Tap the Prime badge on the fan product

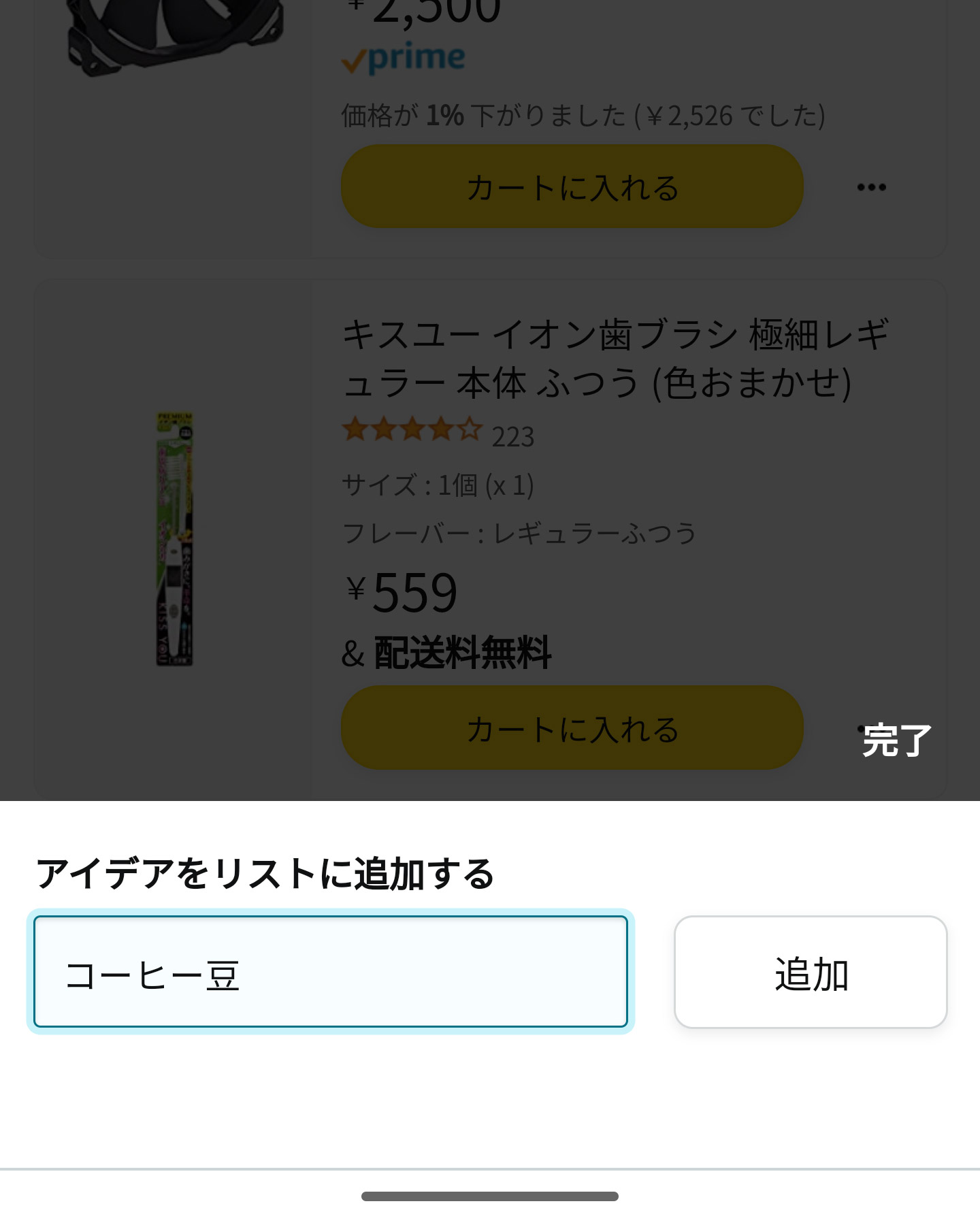403,57
